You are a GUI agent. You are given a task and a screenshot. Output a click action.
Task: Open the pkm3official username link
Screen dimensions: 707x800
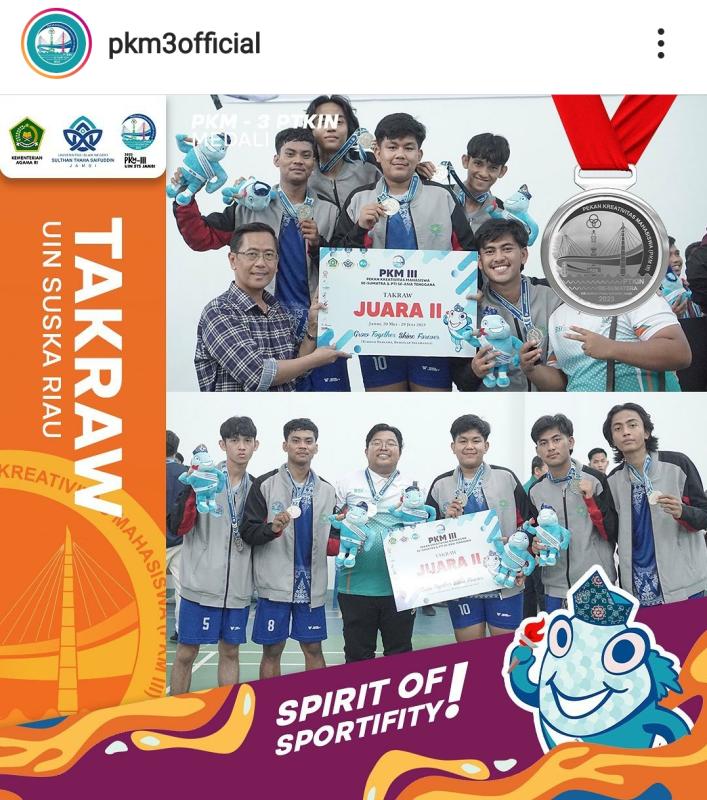click(184, 44)
